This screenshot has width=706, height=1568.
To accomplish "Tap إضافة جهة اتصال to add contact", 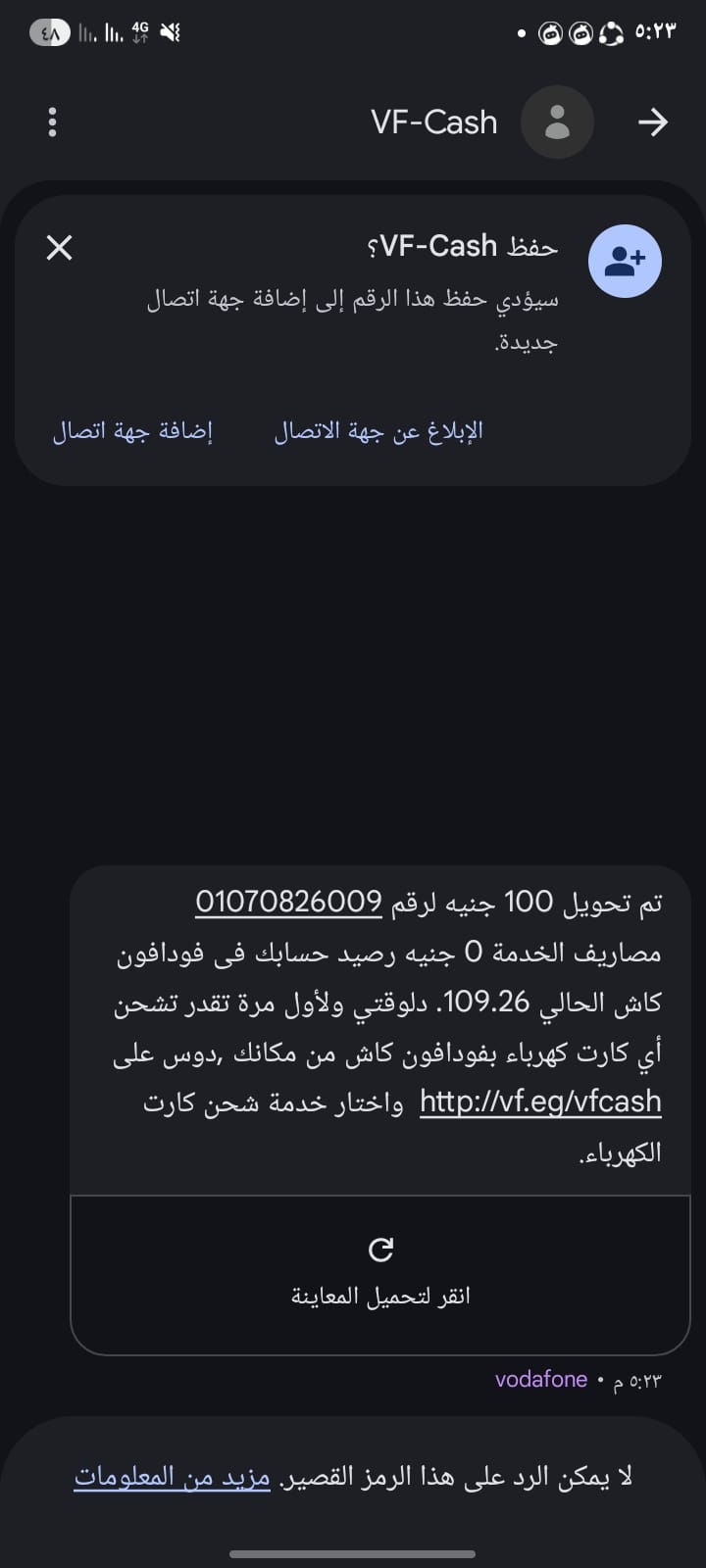I will tap(132, 431).
